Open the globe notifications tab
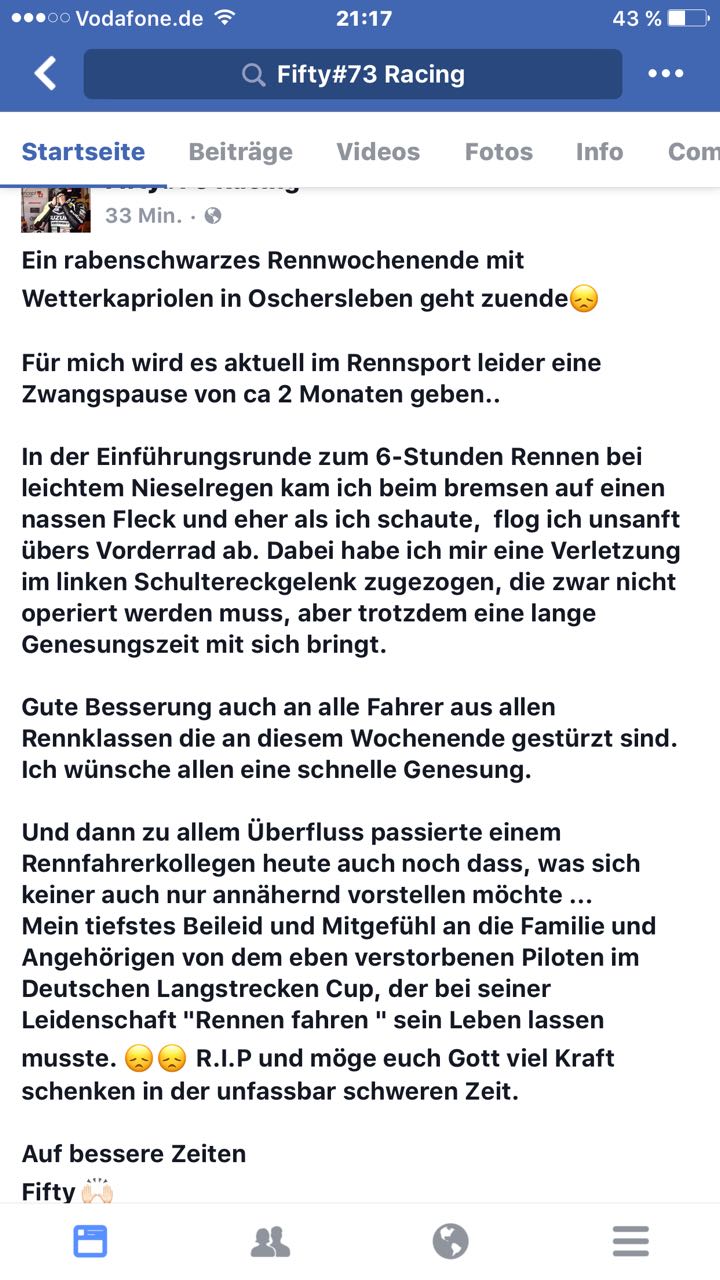The height and width of the screenshot is (1280, 720). (x=450, y=1242)
